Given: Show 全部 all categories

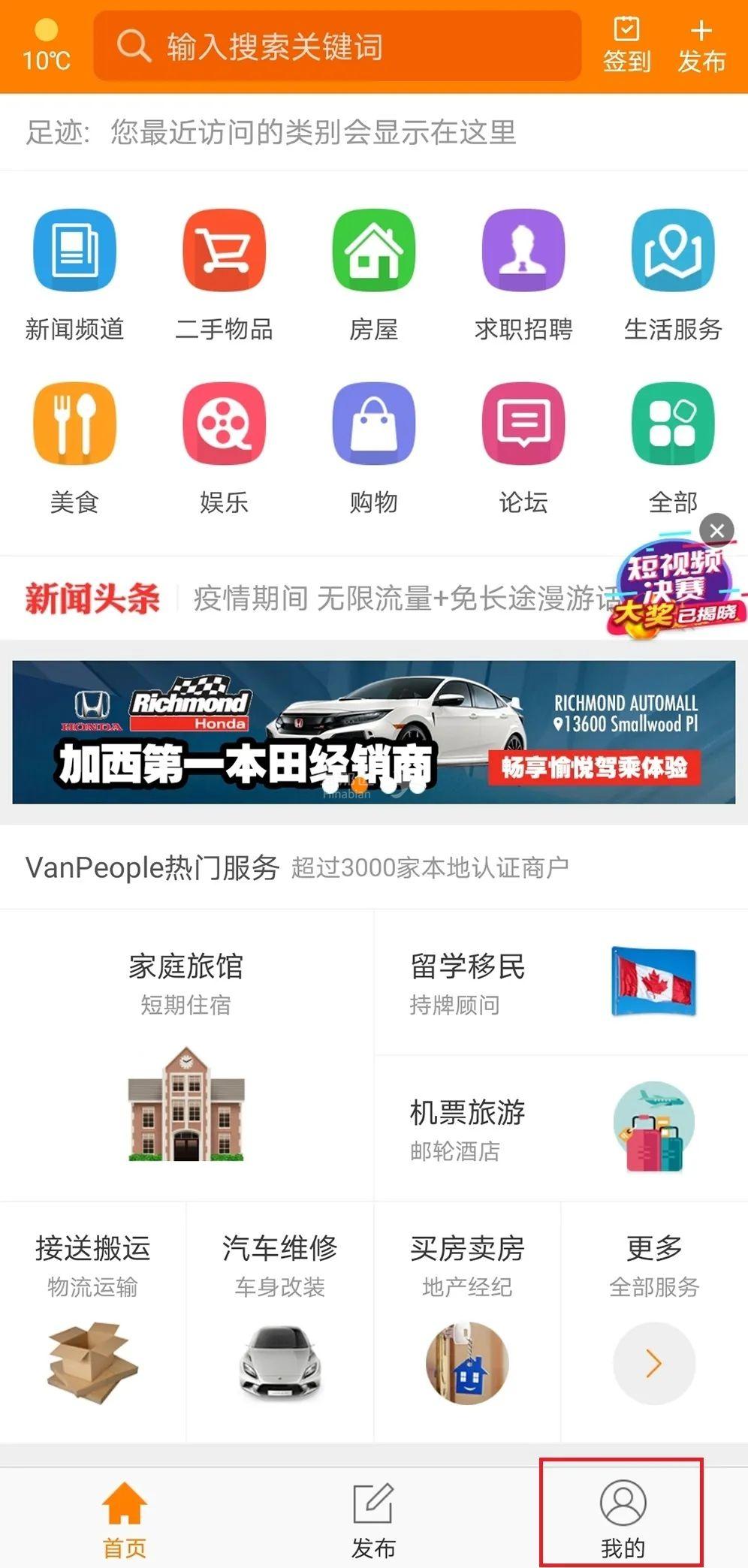Looking at the screenshot, I should pyautogui.click(x=673, y=447).
